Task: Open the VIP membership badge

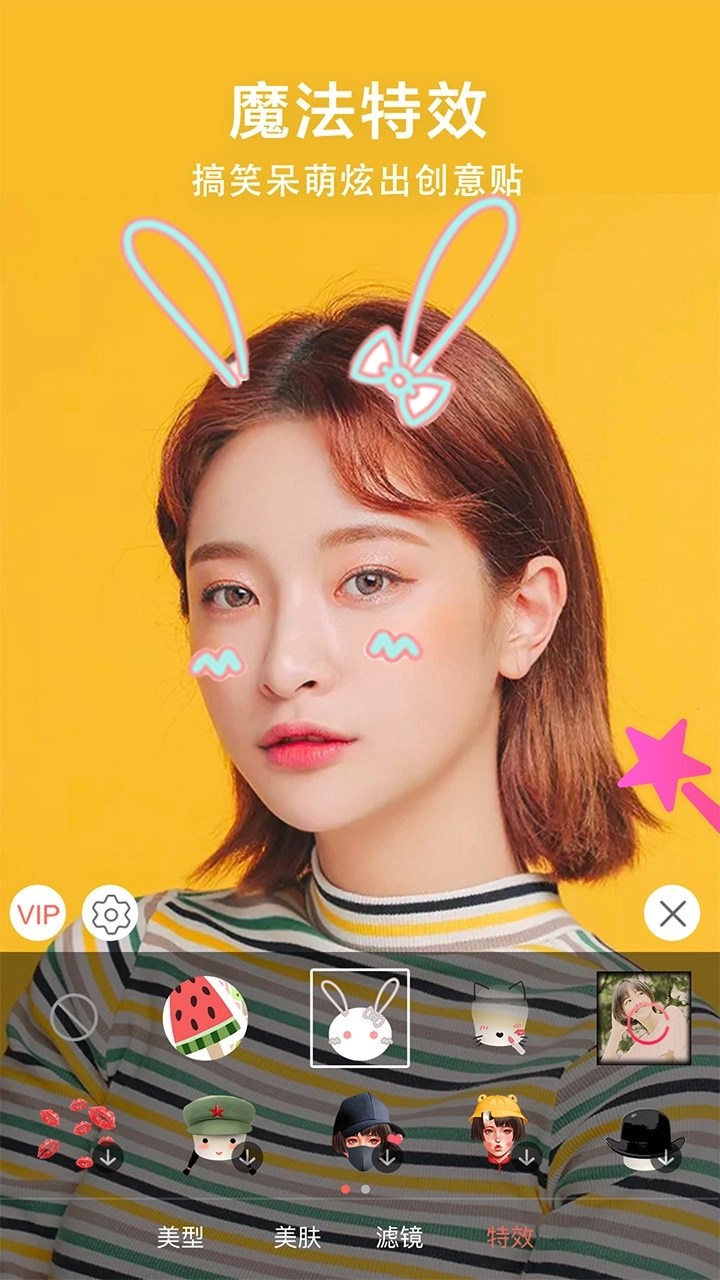Action: click(38, 913)
